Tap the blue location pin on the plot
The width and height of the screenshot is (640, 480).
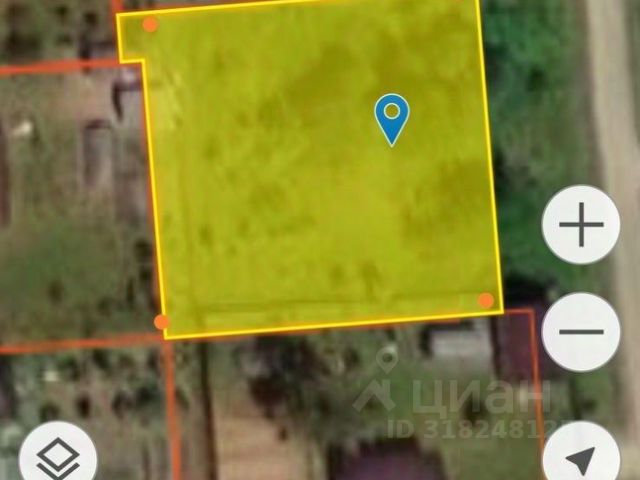pyautogui.click(x=392, y=118)
